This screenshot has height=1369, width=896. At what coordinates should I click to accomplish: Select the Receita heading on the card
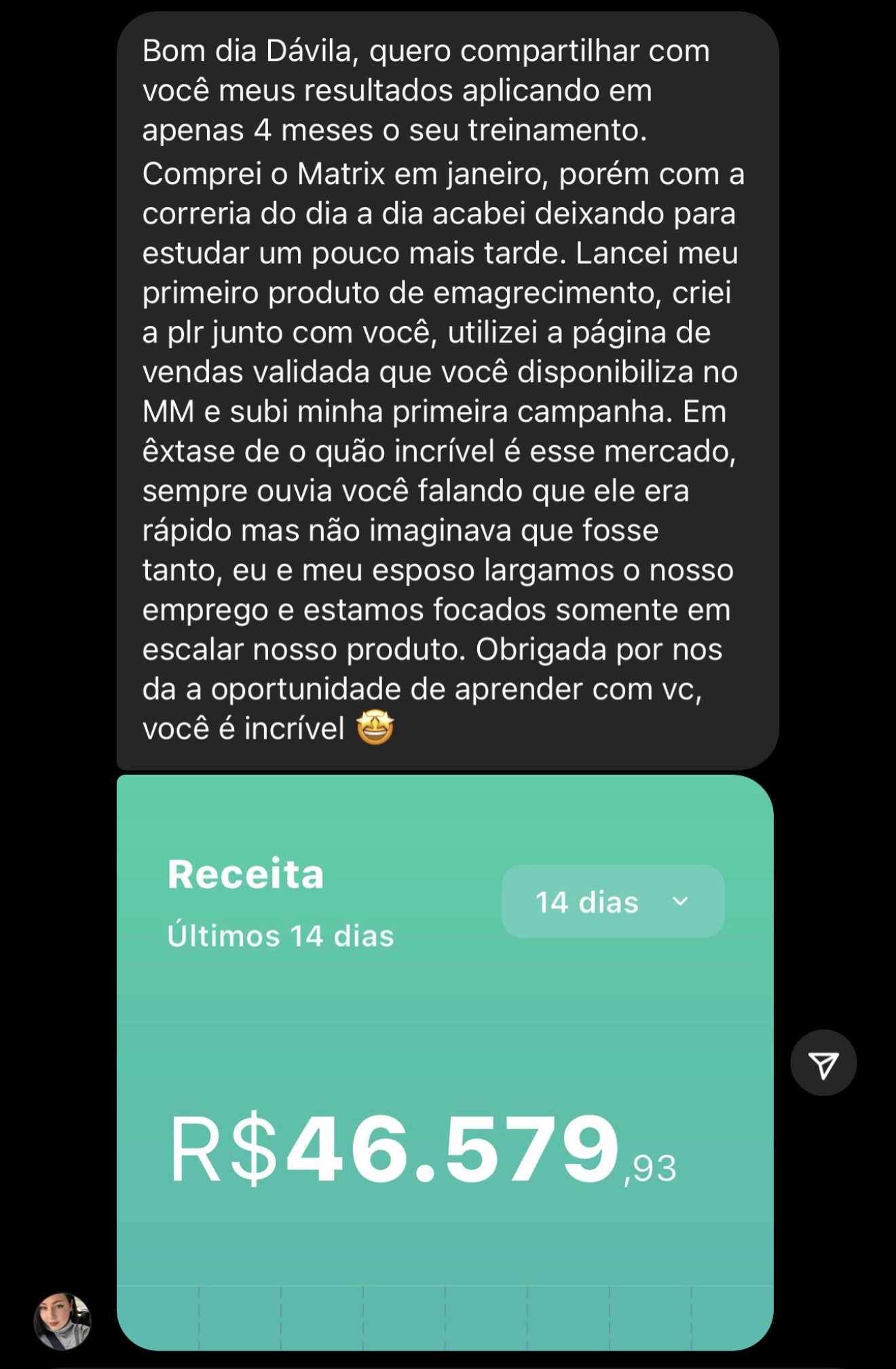246,875
